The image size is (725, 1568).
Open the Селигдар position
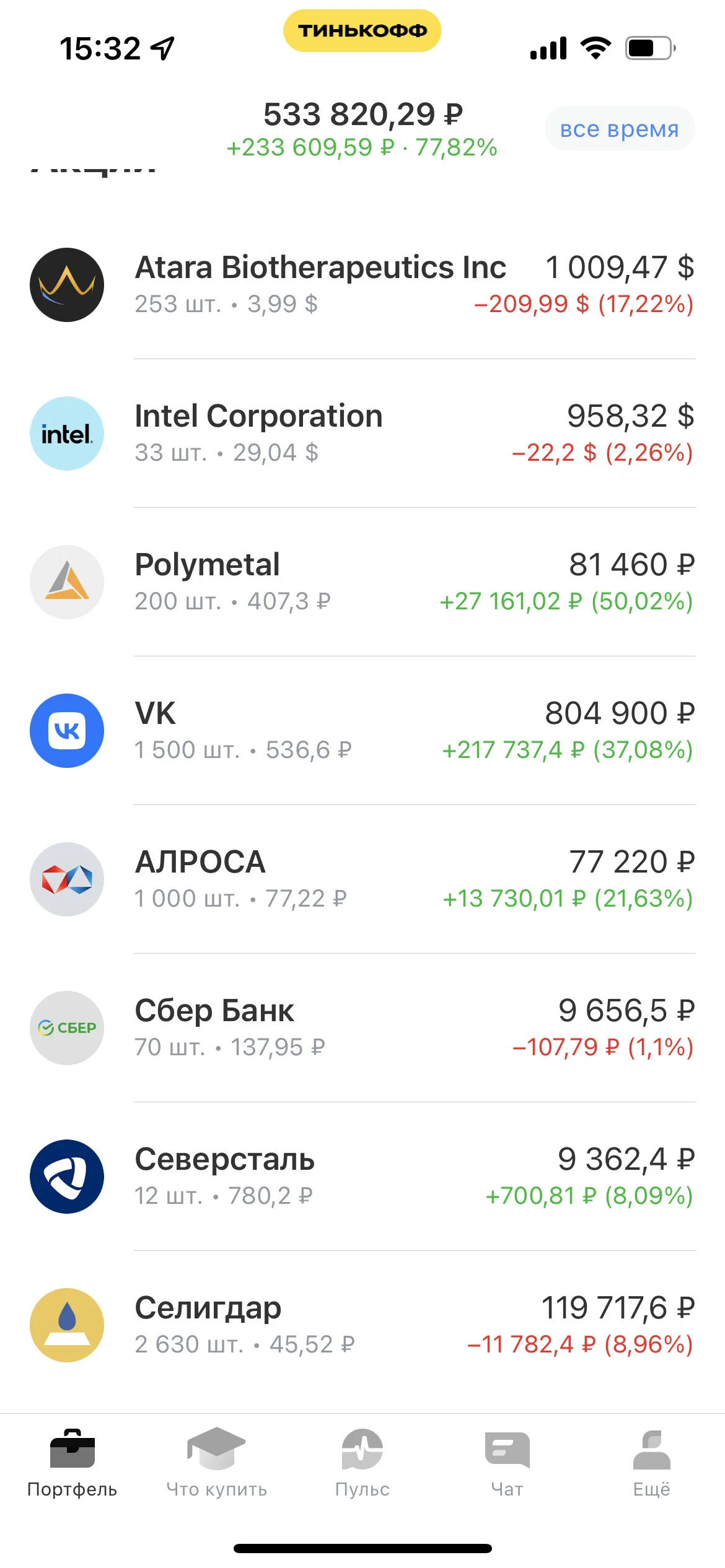[x=362, y=1325]
